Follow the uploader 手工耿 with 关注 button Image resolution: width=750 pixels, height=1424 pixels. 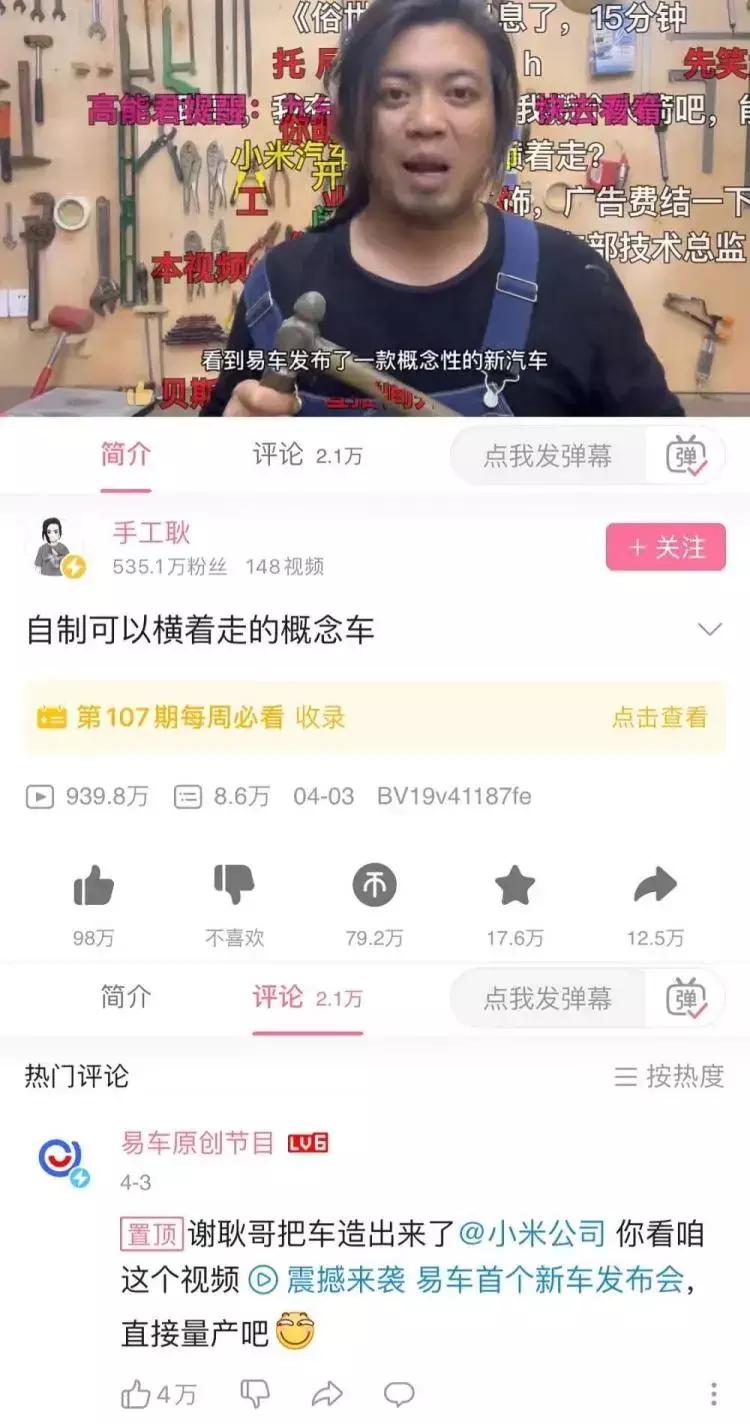point(665,547)
